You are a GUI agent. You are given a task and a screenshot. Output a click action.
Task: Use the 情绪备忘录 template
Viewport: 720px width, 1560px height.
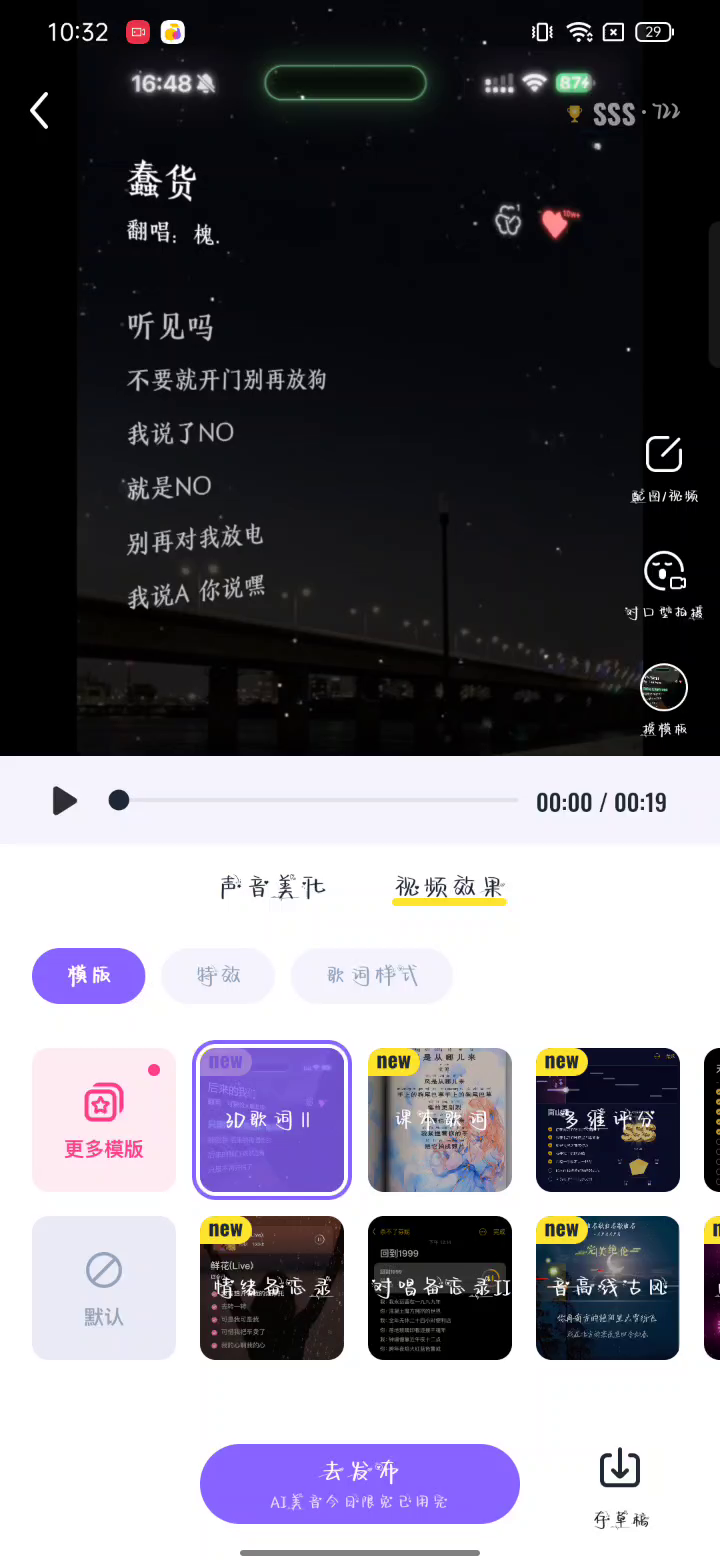point(272,1288)
